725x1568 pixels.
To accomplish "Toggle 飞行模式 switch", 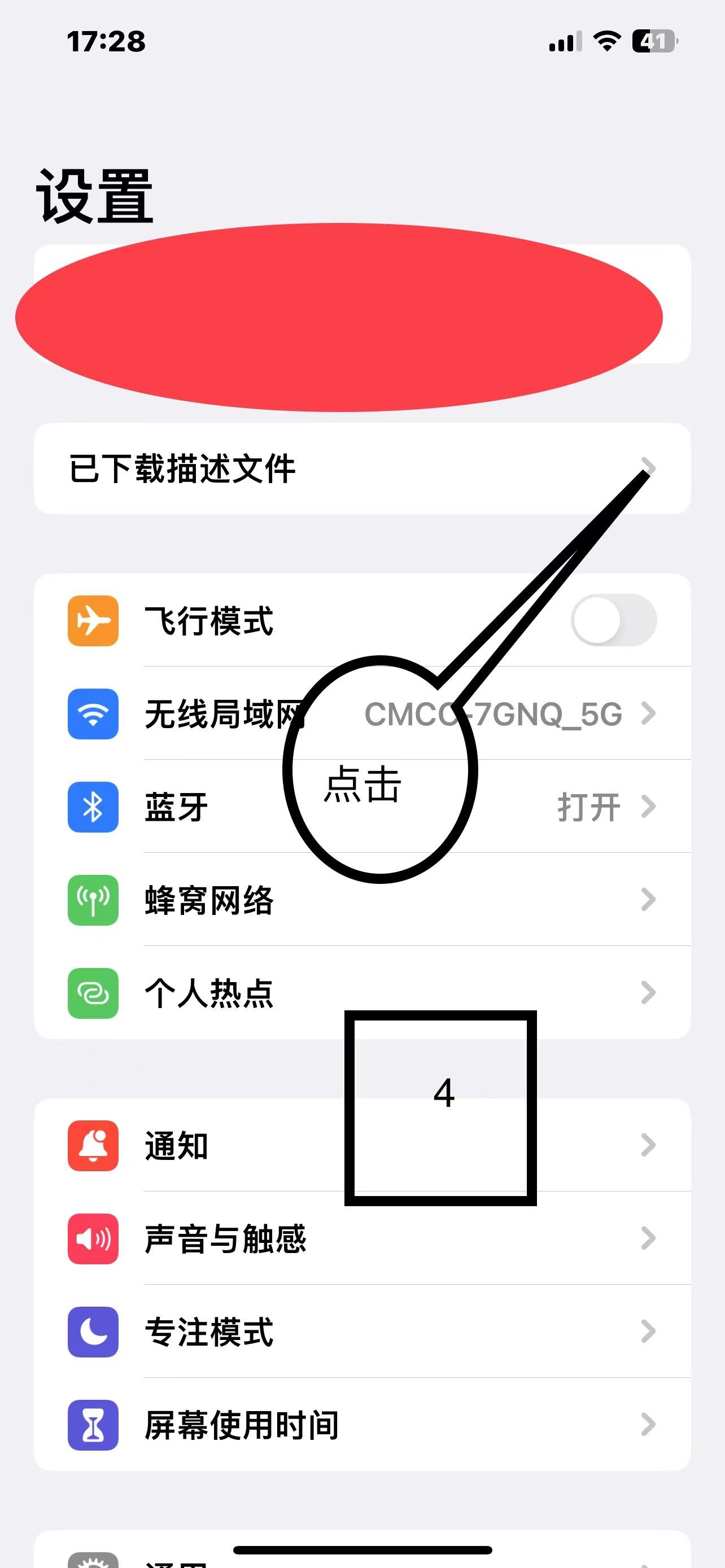I will click(x=613, y=620).
